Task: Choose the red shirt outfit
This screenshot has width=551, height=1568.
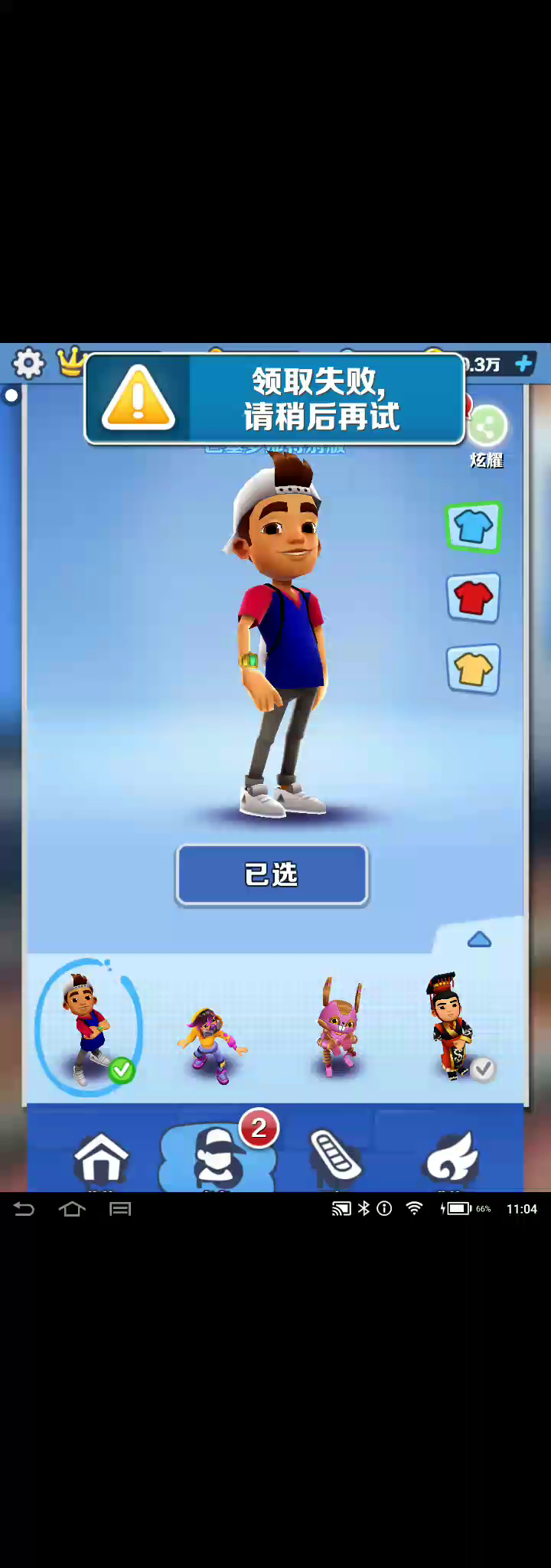Action: click(x=473, y=597)
